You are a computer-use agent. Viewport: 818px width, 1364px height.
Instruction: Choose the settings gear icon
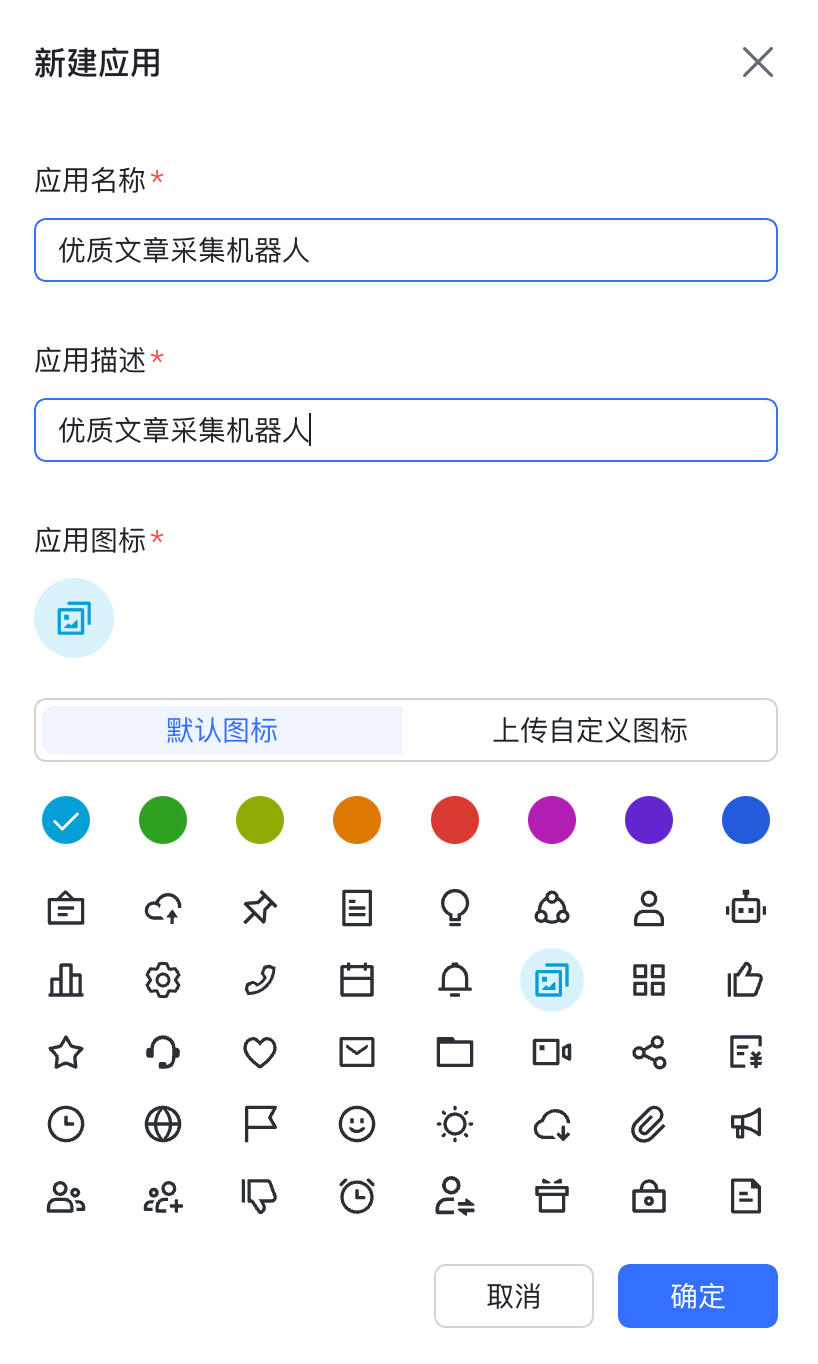click(x=163, y=980)
